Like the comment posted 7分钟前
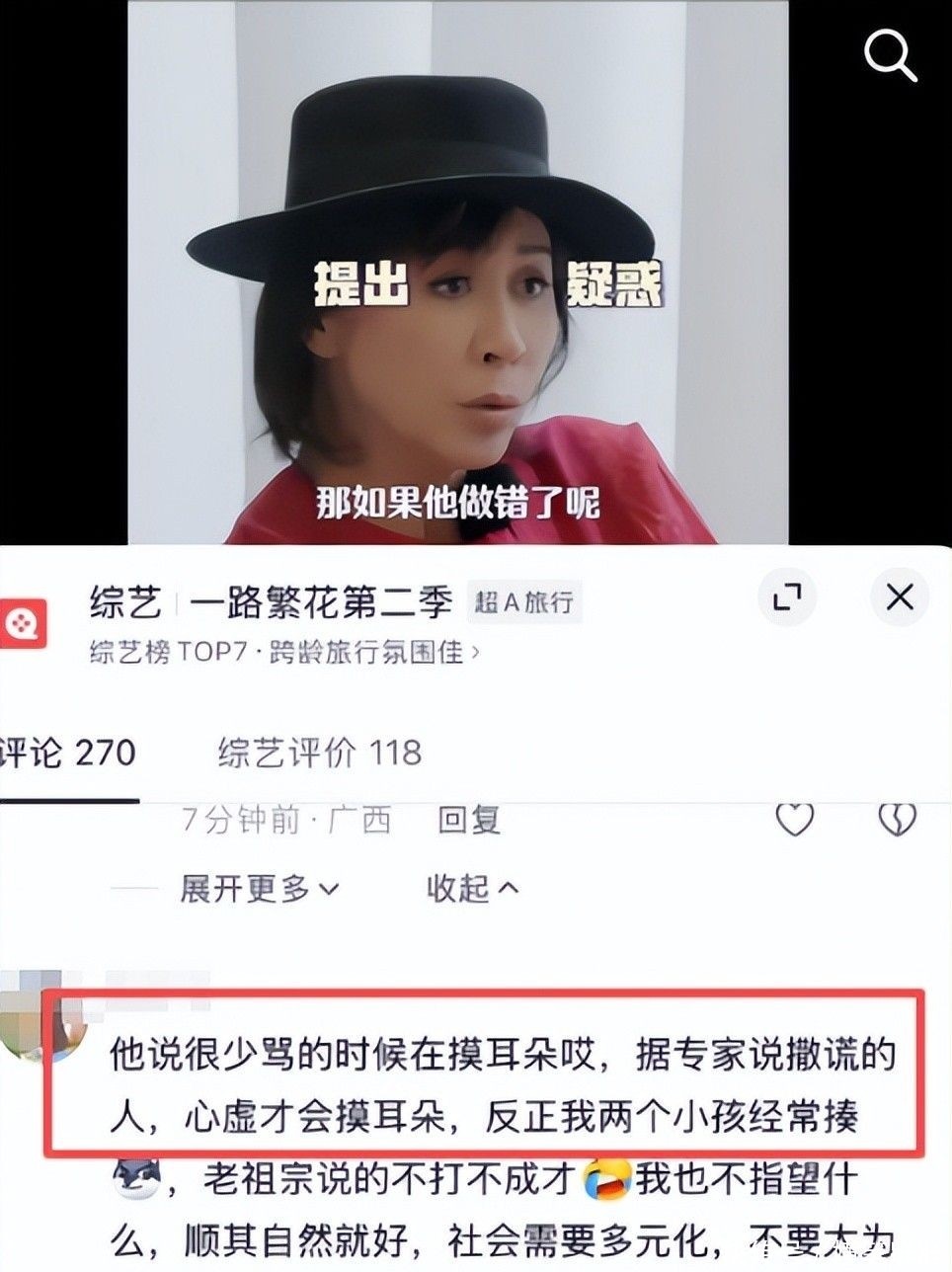This screenshot has width=952, height=1272. [x=795, y=820]
